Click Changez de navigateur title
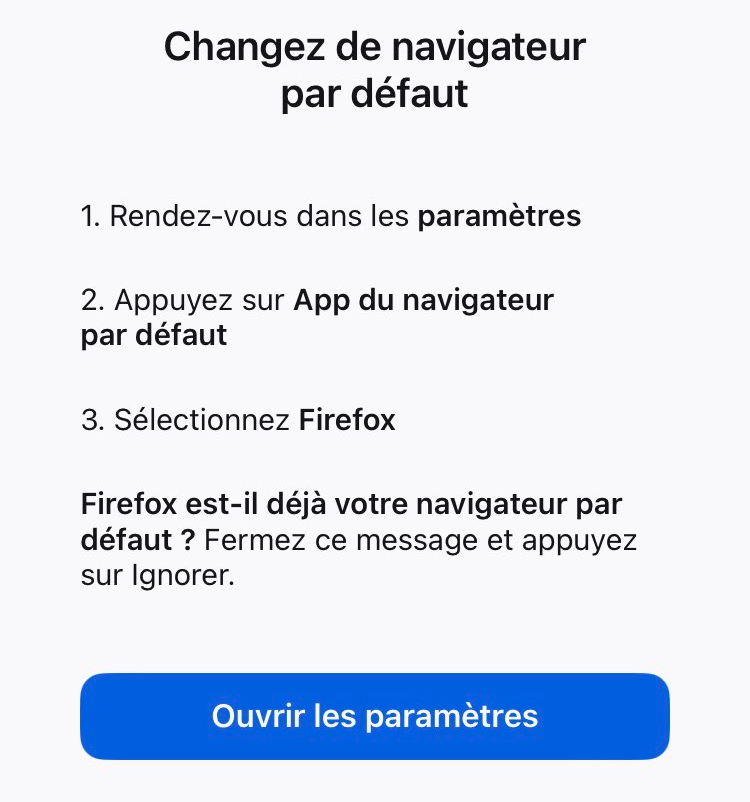This screenshot has height=802, width=750. click(375, 46)
